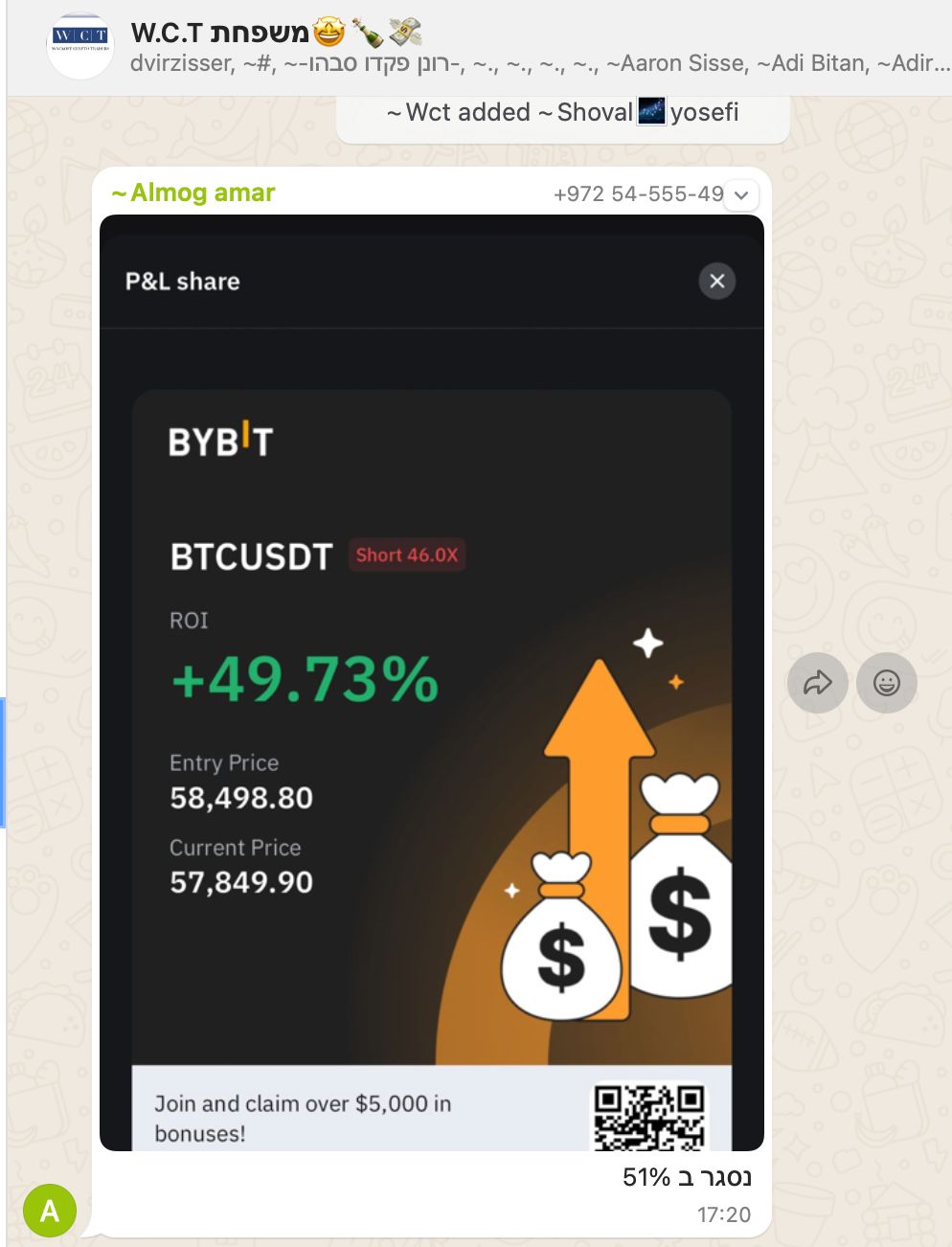The height and width of the screenshot is (1247, 952).
Task: Open the W.C.T group info header
Action: (536, 46)
